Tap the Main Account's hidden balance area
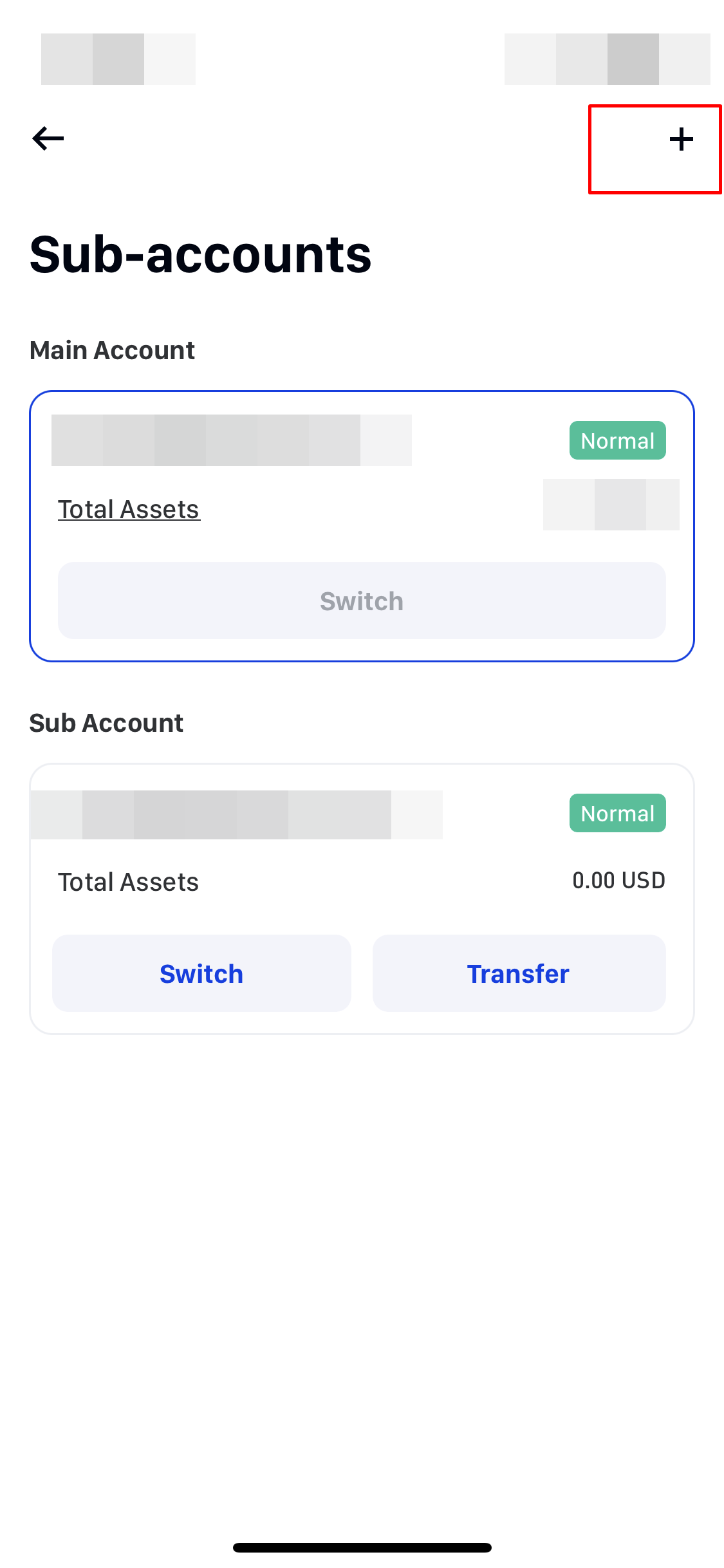This screenshot has height=1568, width=724. 610,505
